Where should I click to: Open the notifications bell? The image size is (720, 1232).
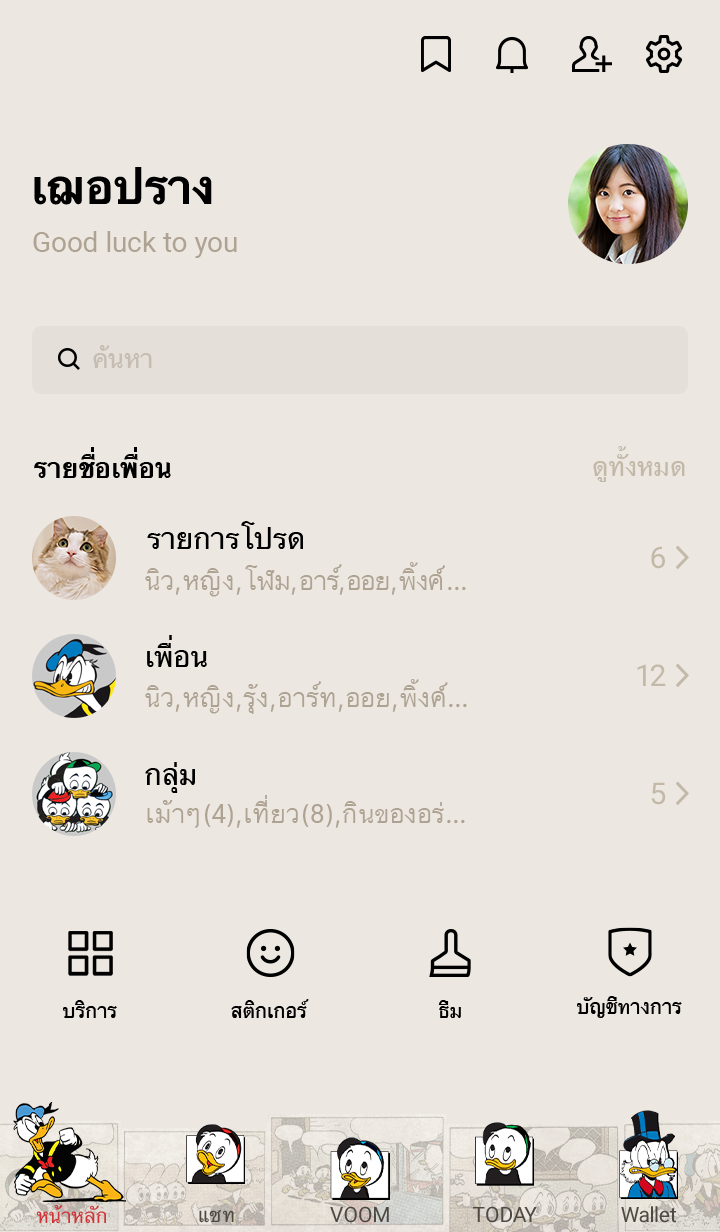tap(512, 54)
